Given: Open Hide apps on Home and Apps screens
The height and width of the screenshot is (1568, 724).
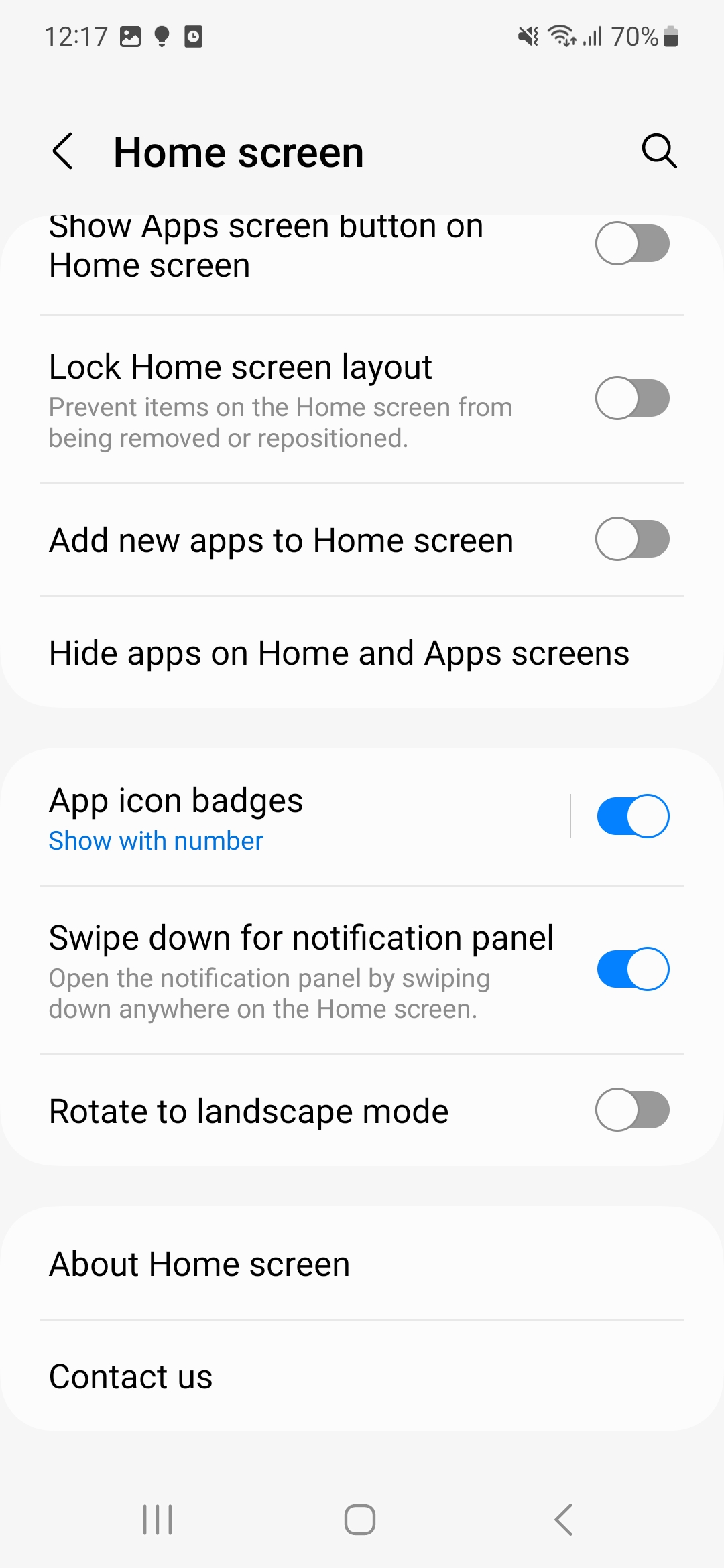Looking at the screenshot, I should click(362, 653).
